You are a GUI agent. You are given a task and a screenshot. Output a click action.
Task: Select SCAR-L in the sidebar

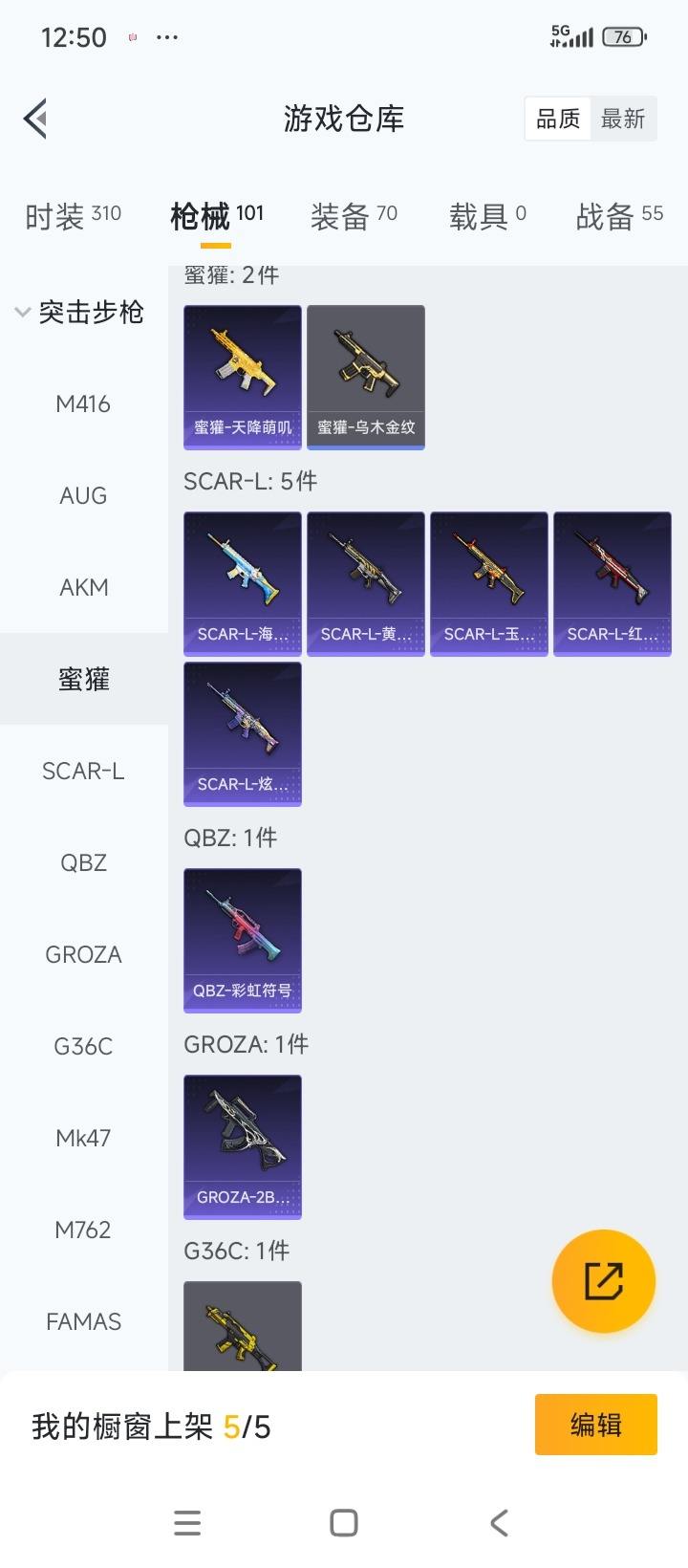(x=83, y=772)
